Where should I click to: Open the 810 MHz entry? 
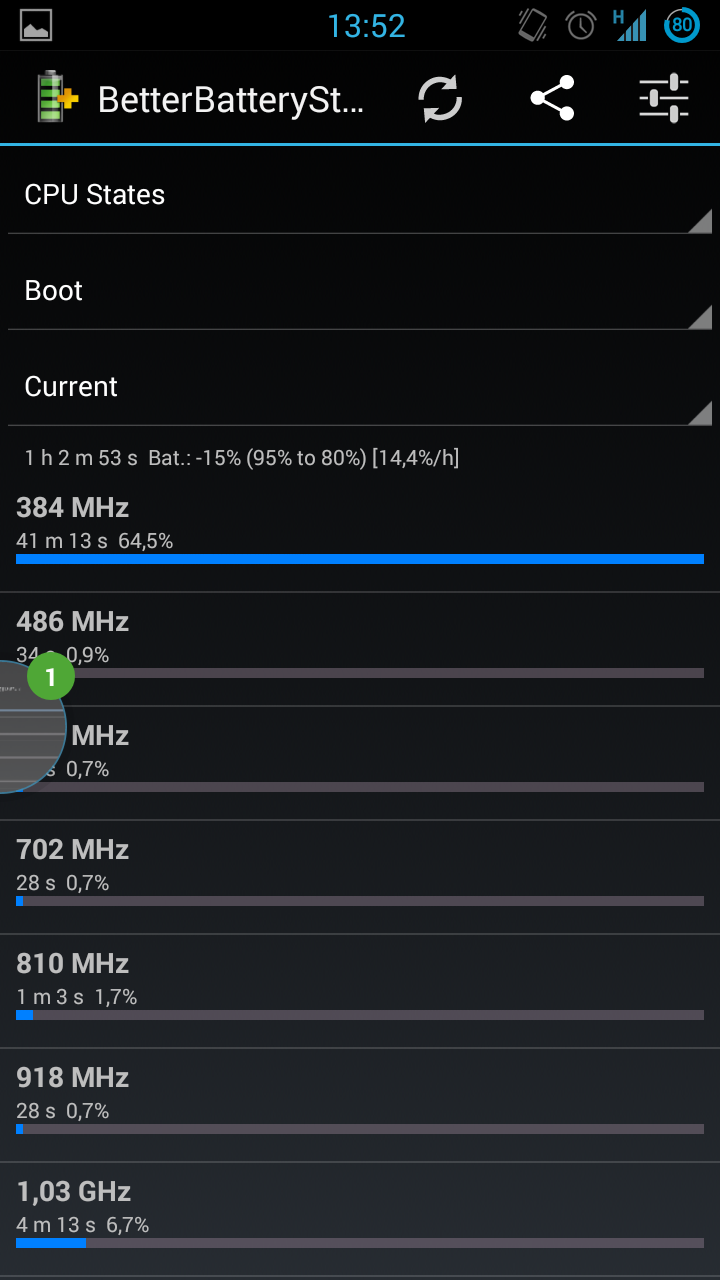(x=360, y=991)
